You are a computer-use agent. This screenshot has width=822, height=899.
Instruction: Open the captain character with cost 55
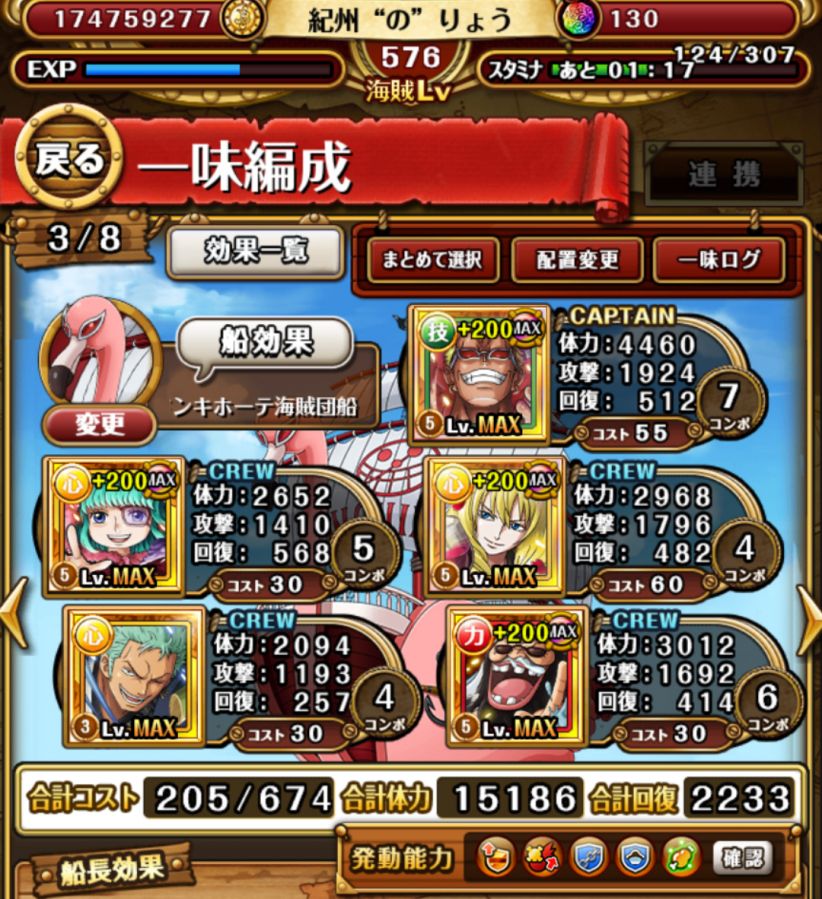pyautogui.click(x=479, y=373)
